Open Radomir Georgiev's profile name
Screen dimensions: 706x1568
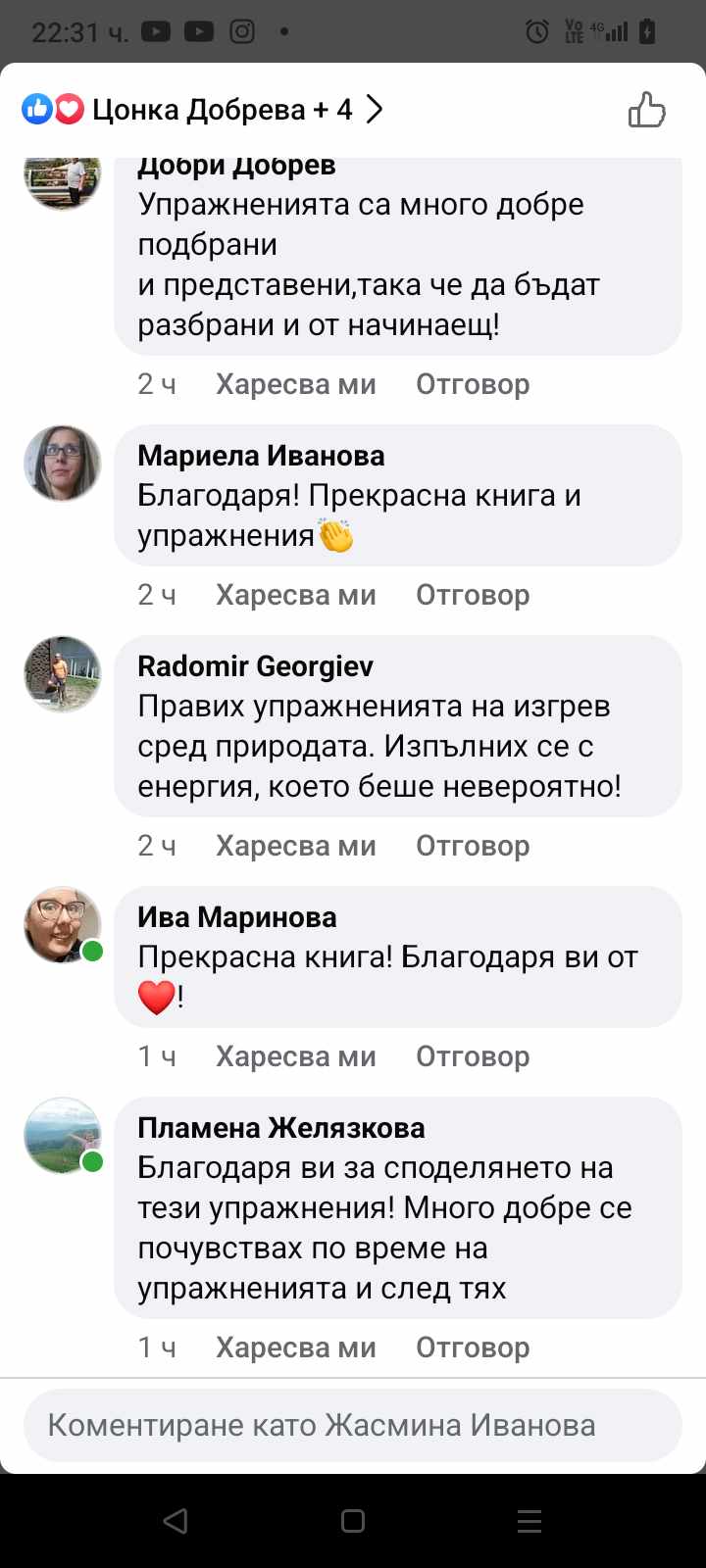[255, 666]
